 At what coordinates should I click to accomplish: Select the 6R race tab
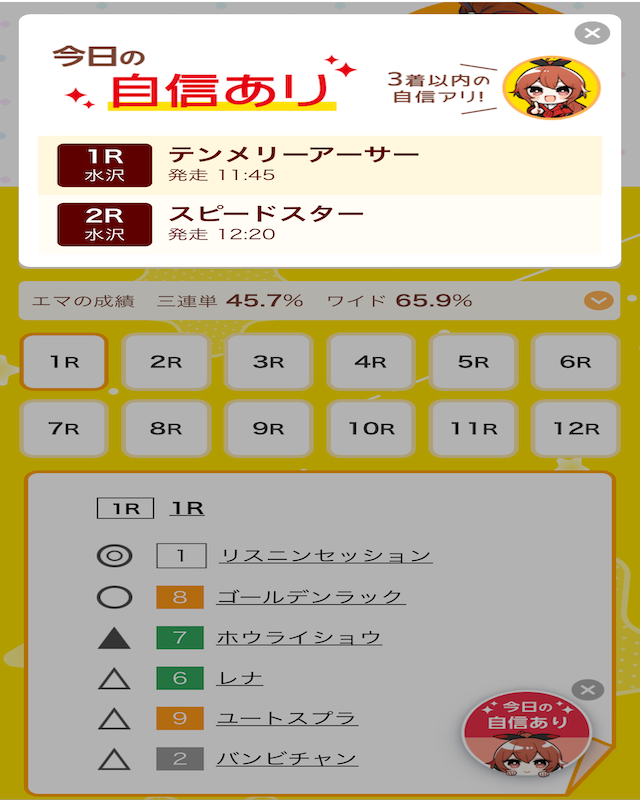pos(575,362)
